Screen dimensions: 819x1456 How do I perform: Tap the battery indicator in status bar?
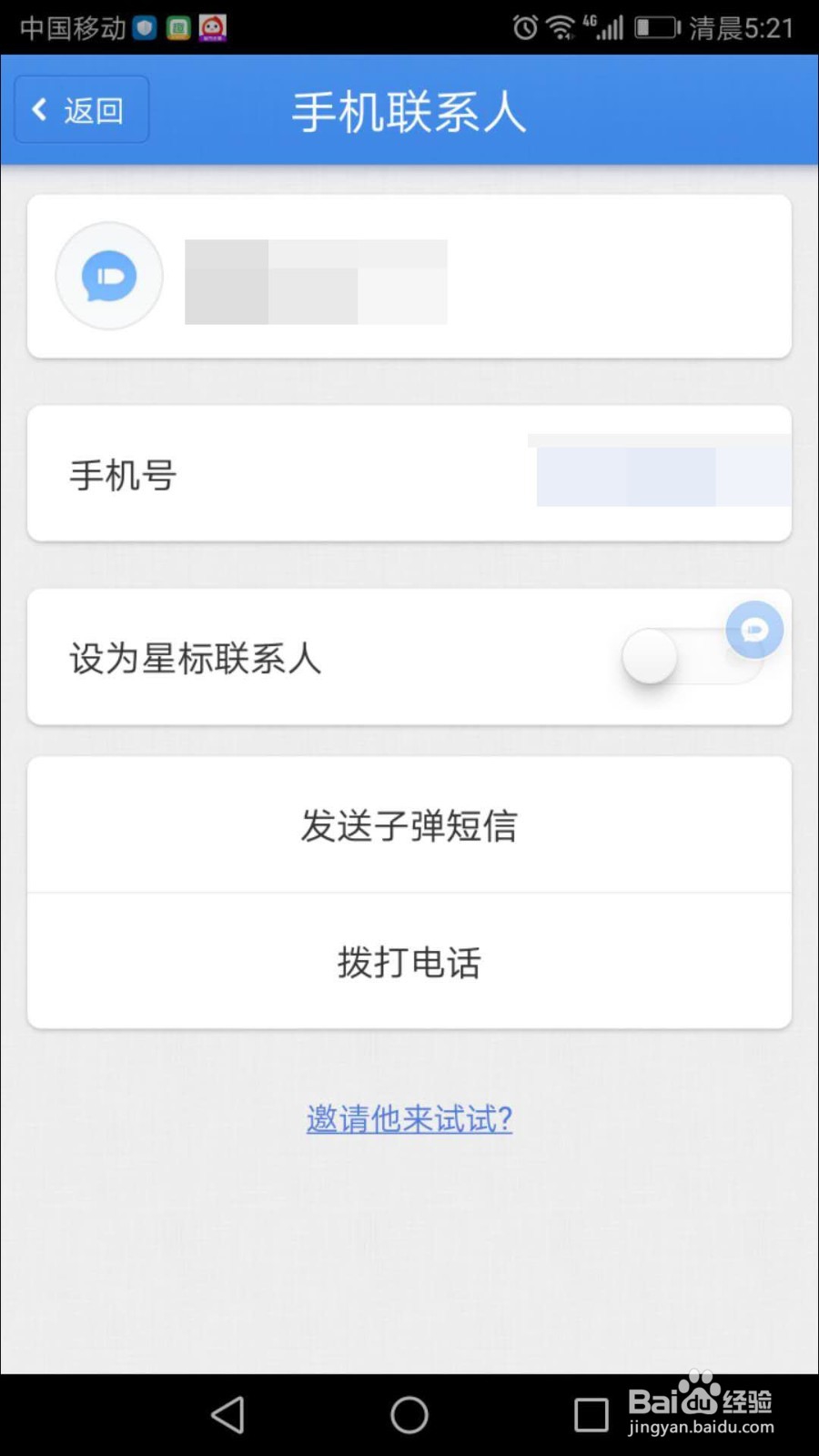(x=657, y=27)
